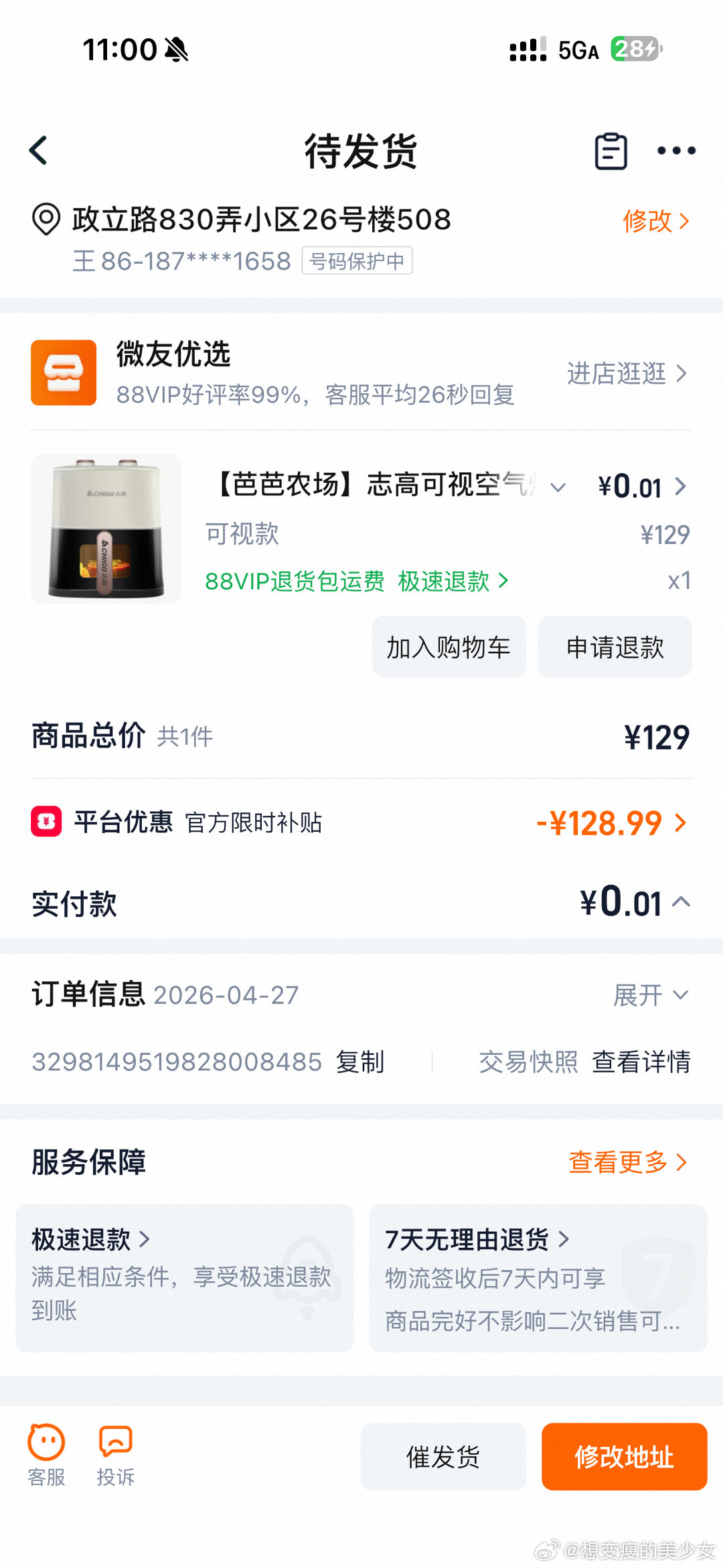
Task: Open 查看详情 for the transaction snapshot
Action: (641, 1062)
